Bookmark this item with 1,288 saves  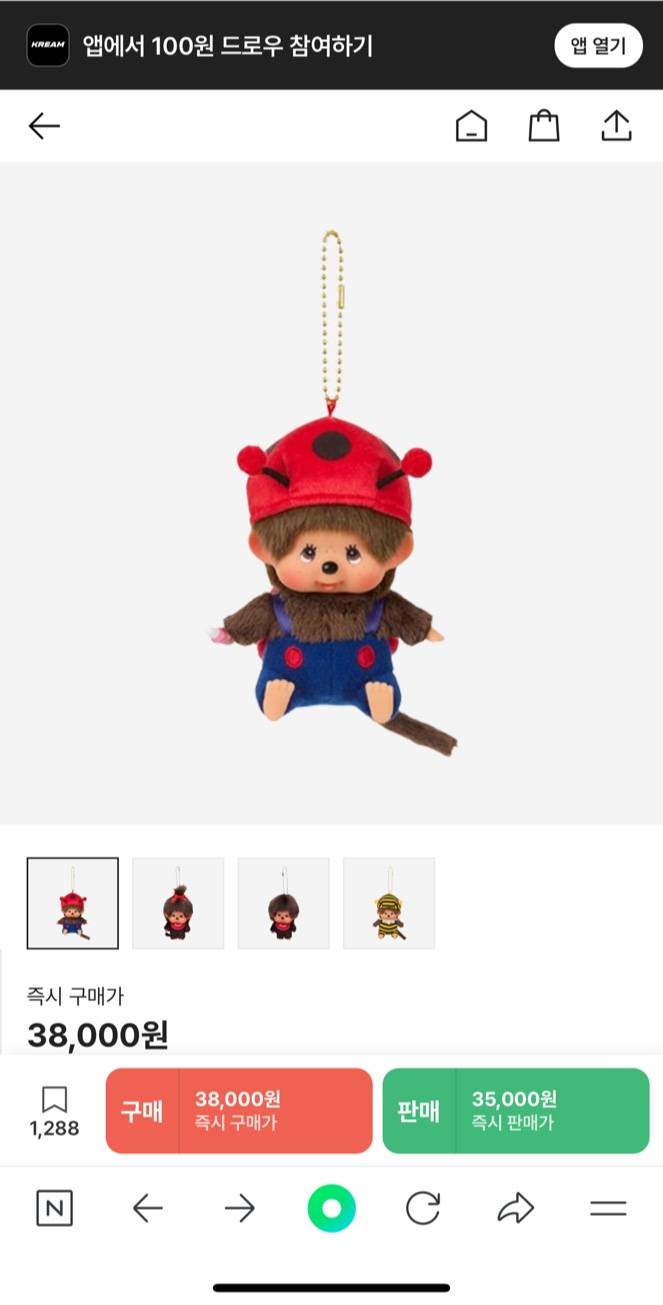(54, 1111)
